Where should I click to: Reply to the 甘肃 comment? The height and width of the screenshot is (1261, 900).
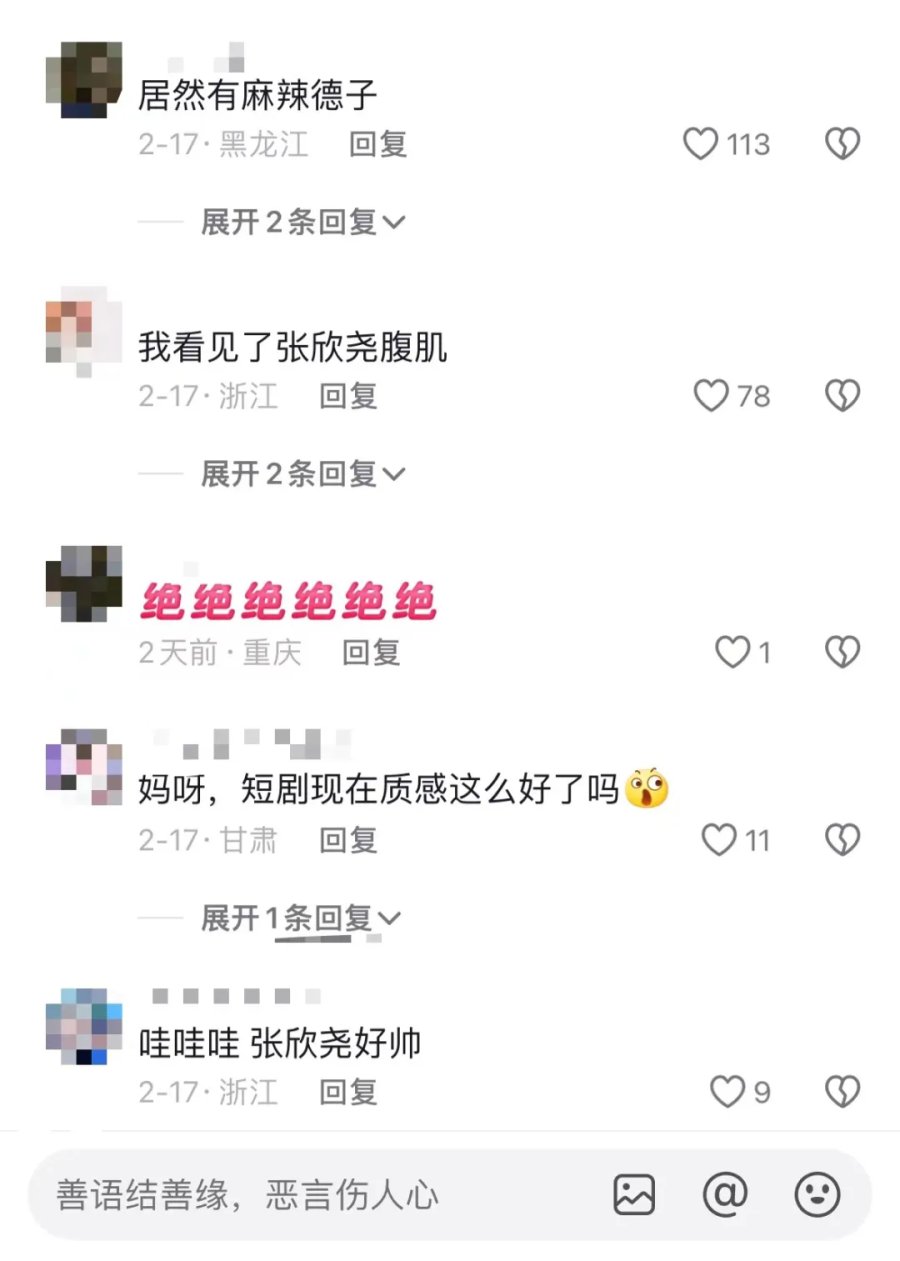coord(348,840)
